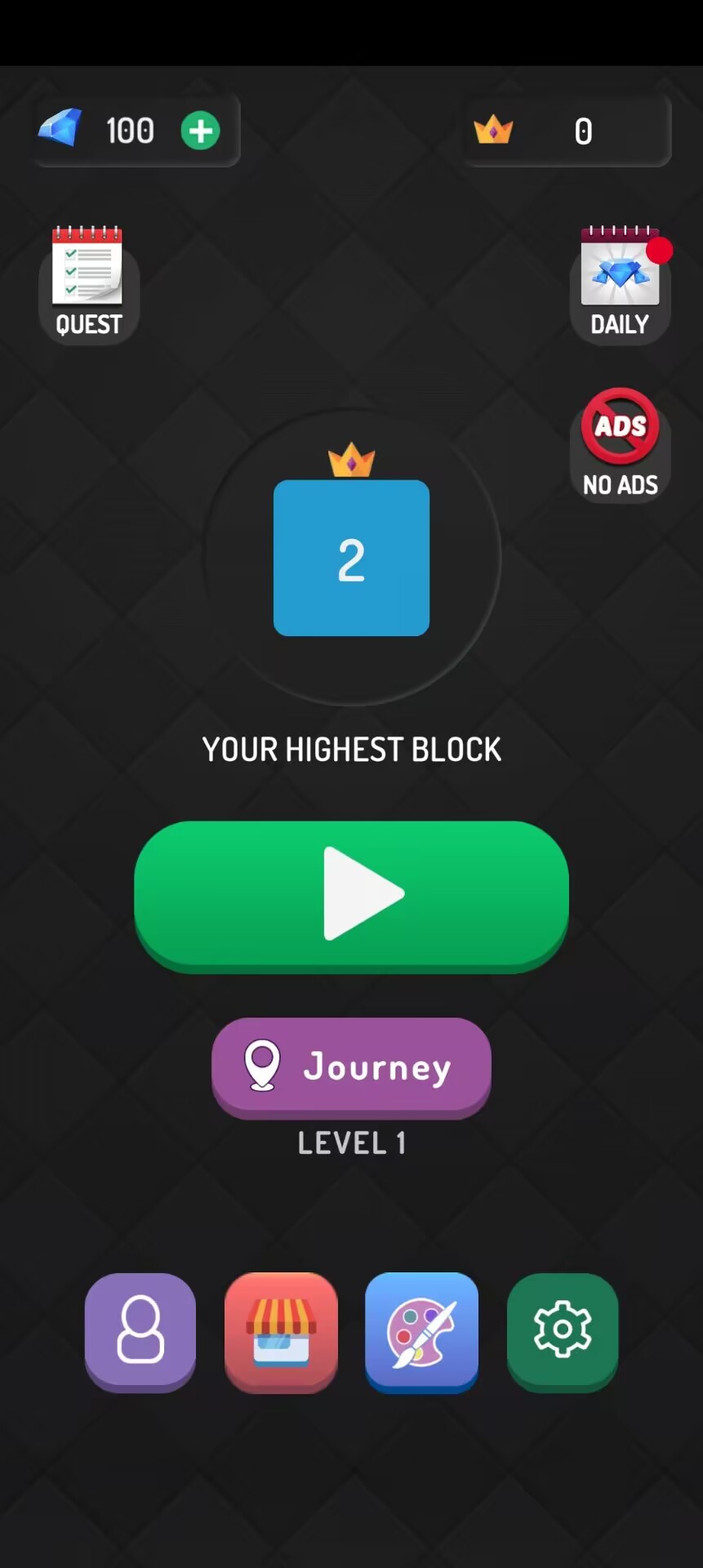The height and width of the screenshot is (1568, 703).
Task: Open Journey mode
Action: (351, 1067)
